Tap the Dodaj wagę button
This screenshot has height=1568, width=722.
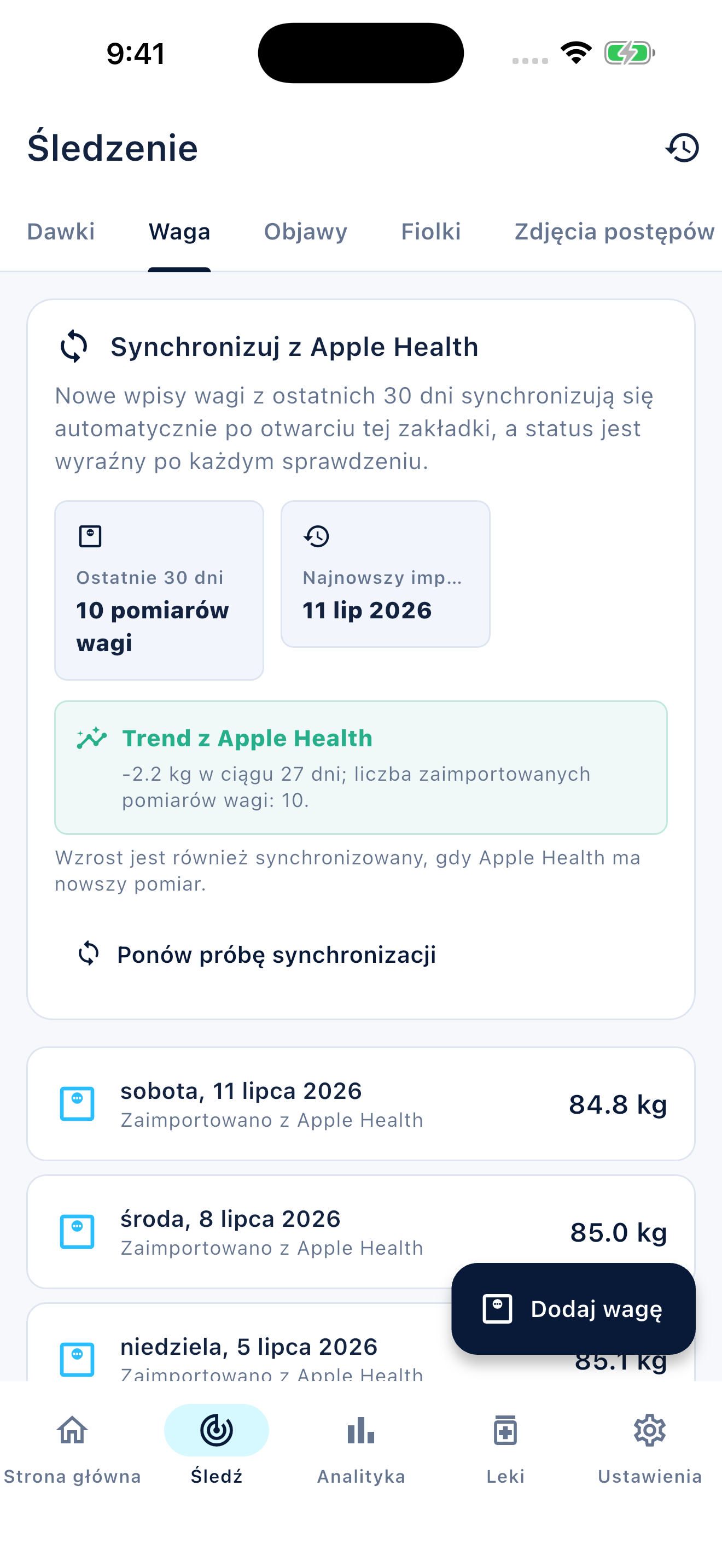573,1309
